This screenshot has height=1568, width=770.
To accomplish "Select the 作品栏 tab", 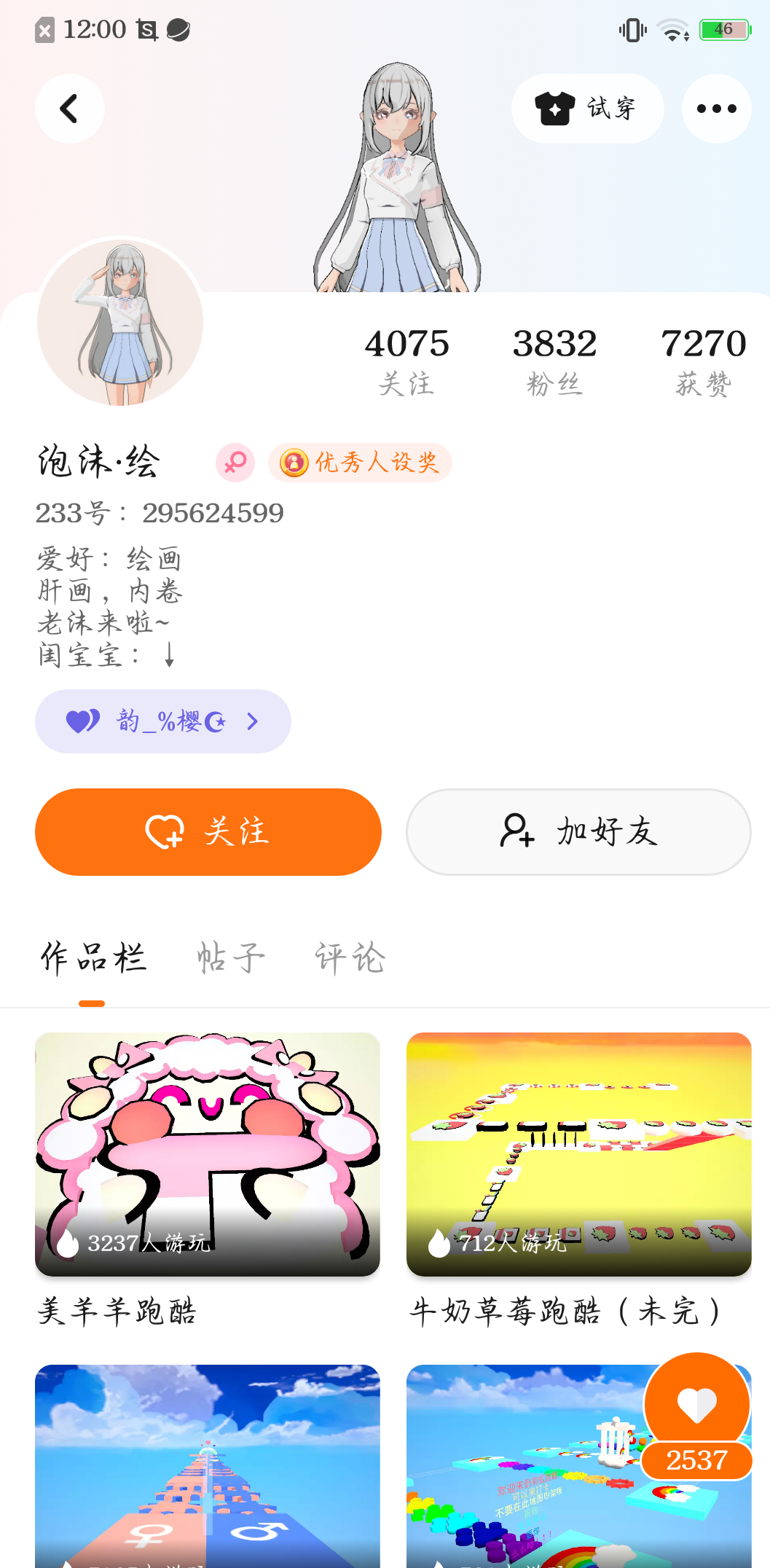I will (x=93, y=957).
